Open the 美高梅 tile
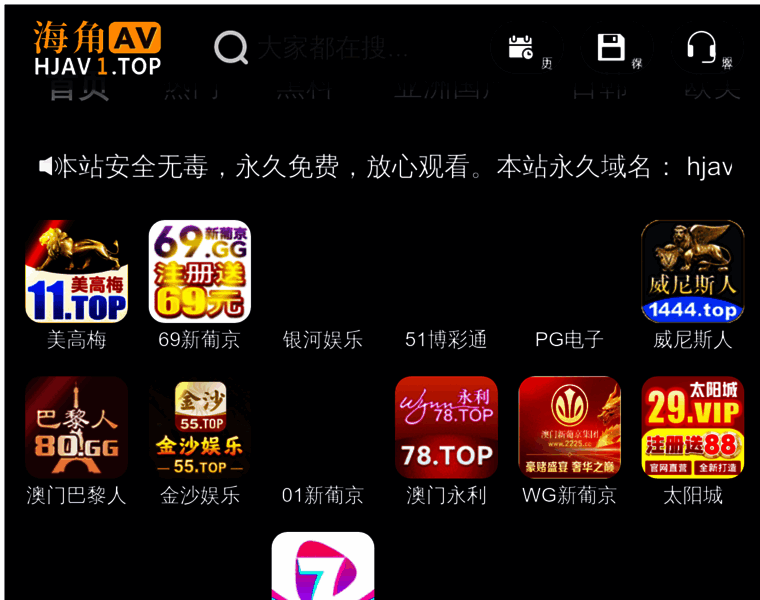 (x=76, y=271)
